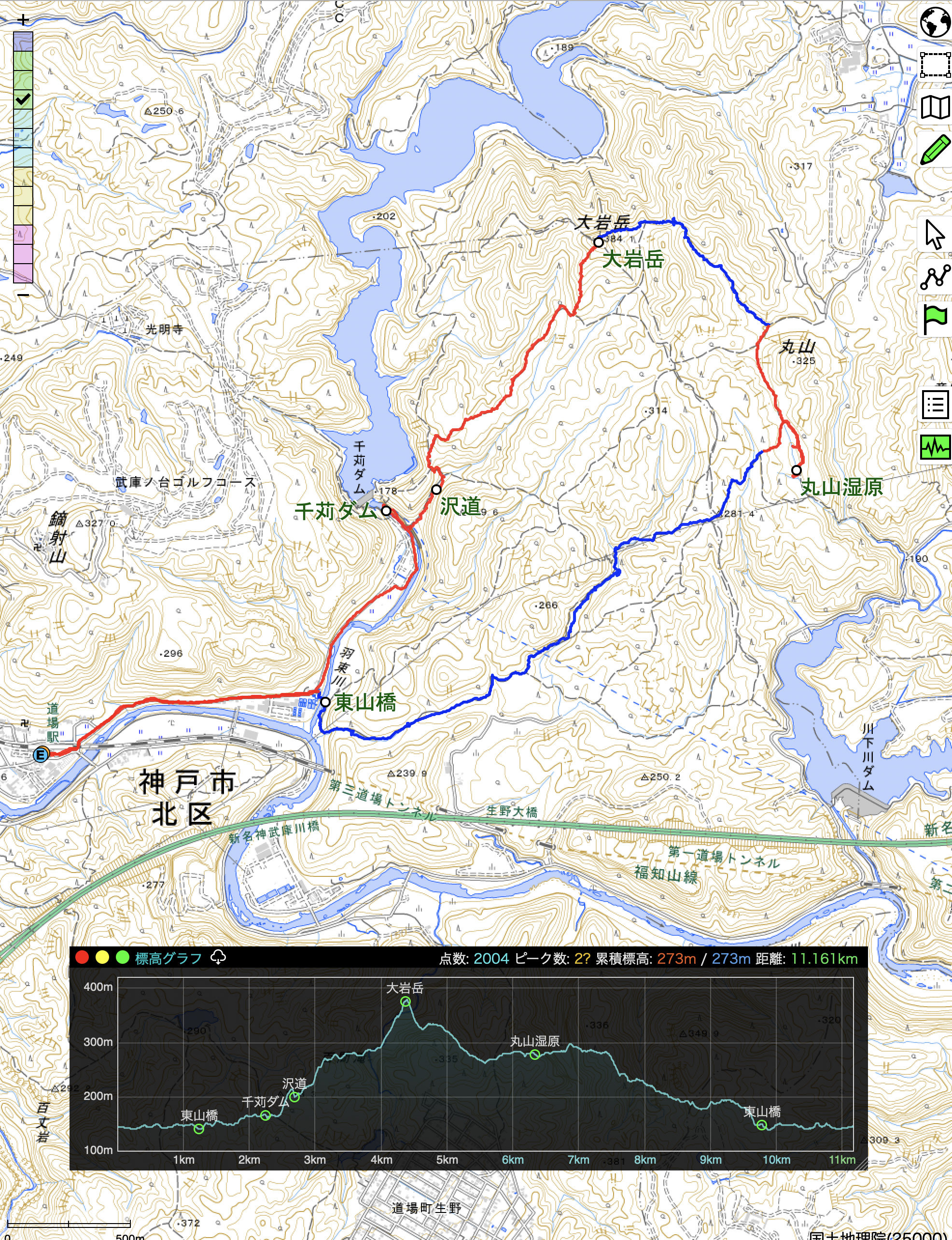952x1240 pixels.
Task: Activate the dashed rectangle selection tool
Action: pyautogui.click(x=934, y=65)
